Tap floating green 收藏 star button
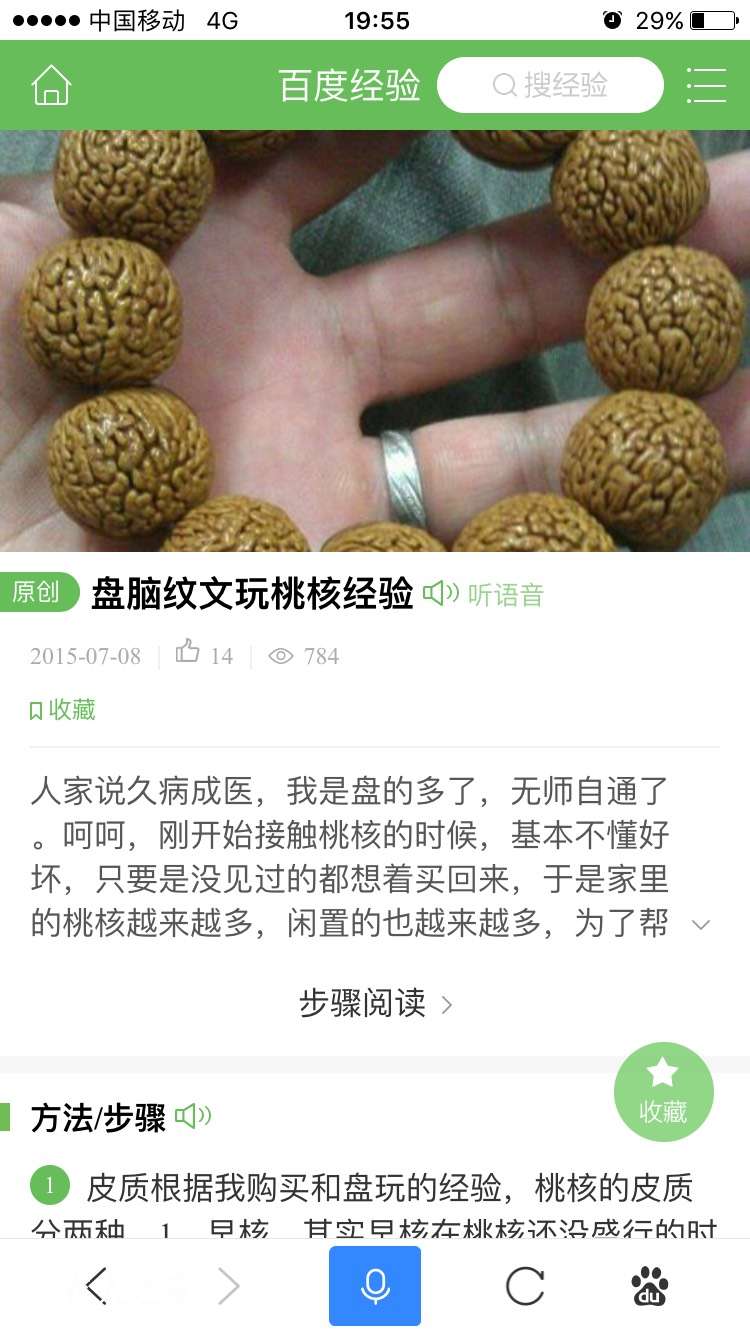Image resolution: width=750 pixels, height=1334 pixels. pos(663,1091)
